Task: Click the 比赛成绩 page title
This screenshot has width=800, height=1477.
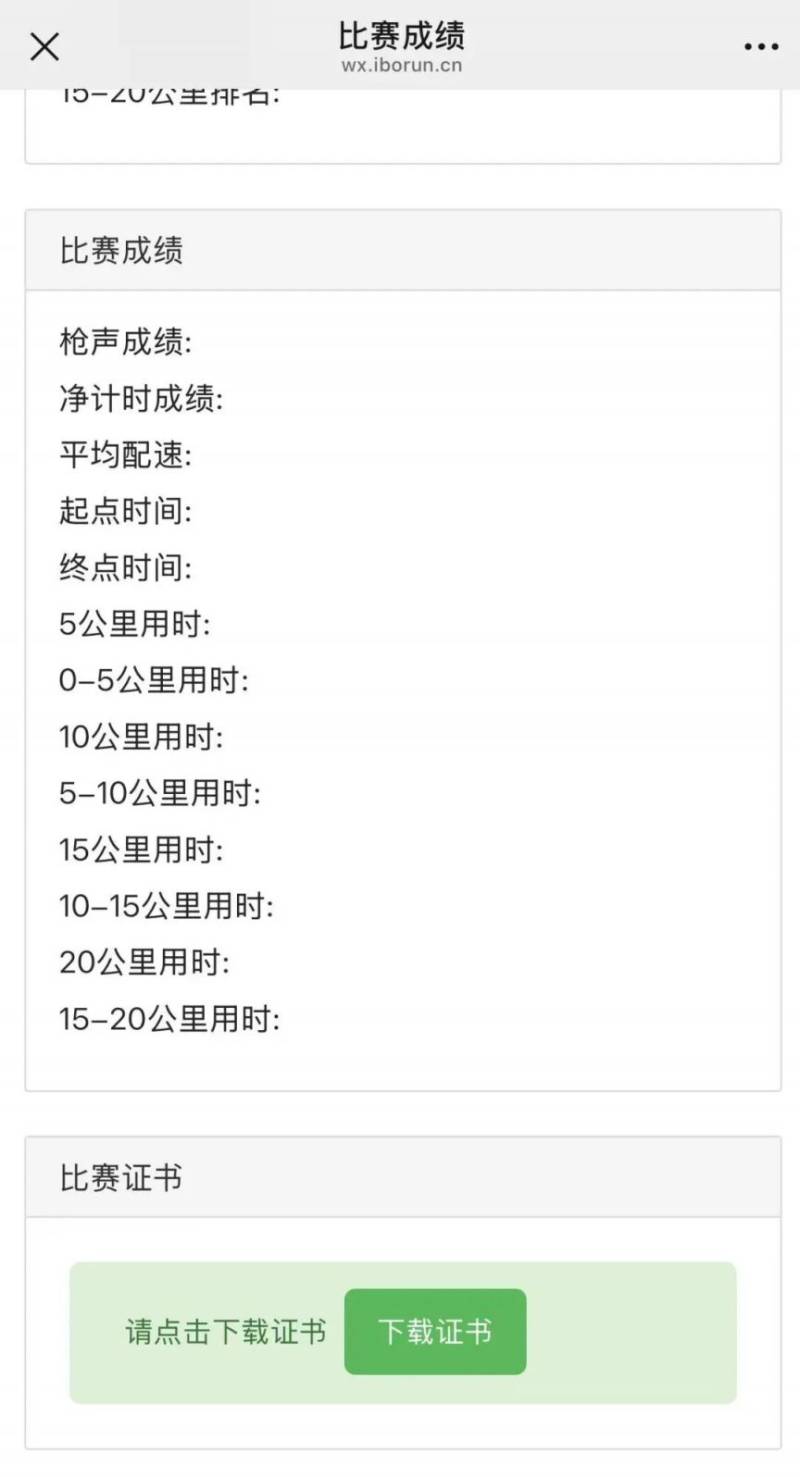Action: (399, 33)
